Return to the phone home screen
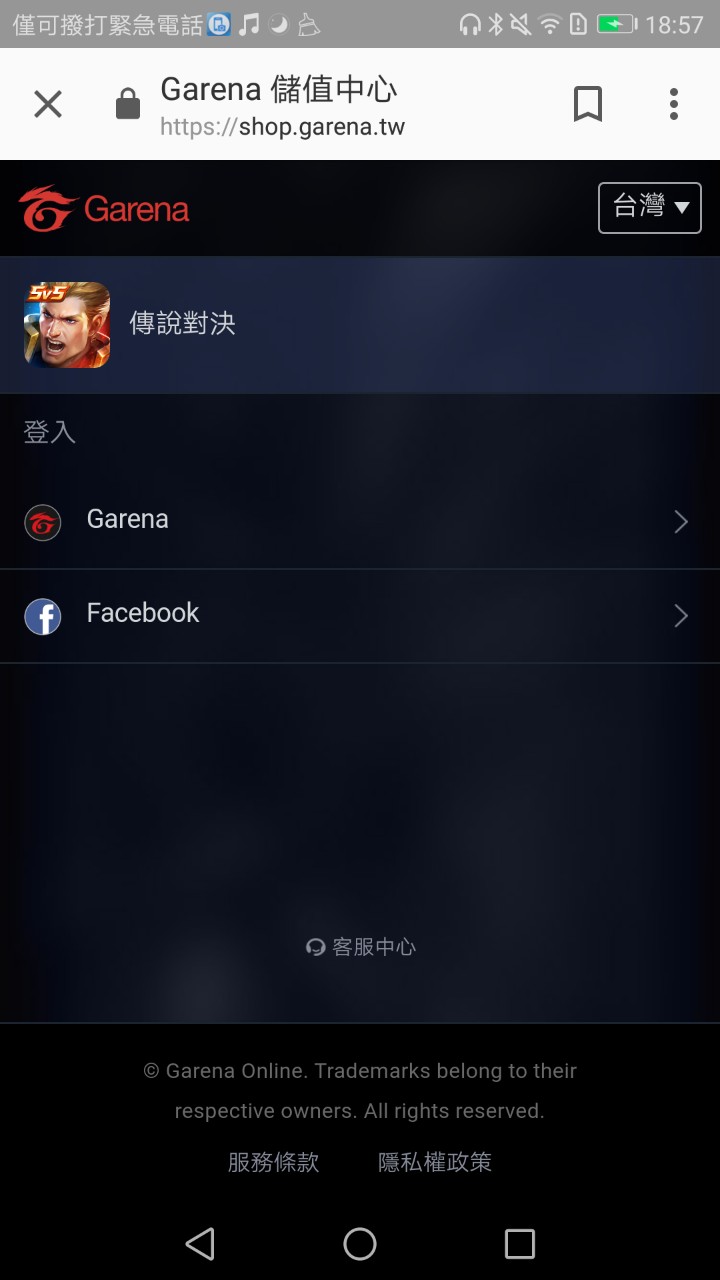 [x=360, y=1243]
